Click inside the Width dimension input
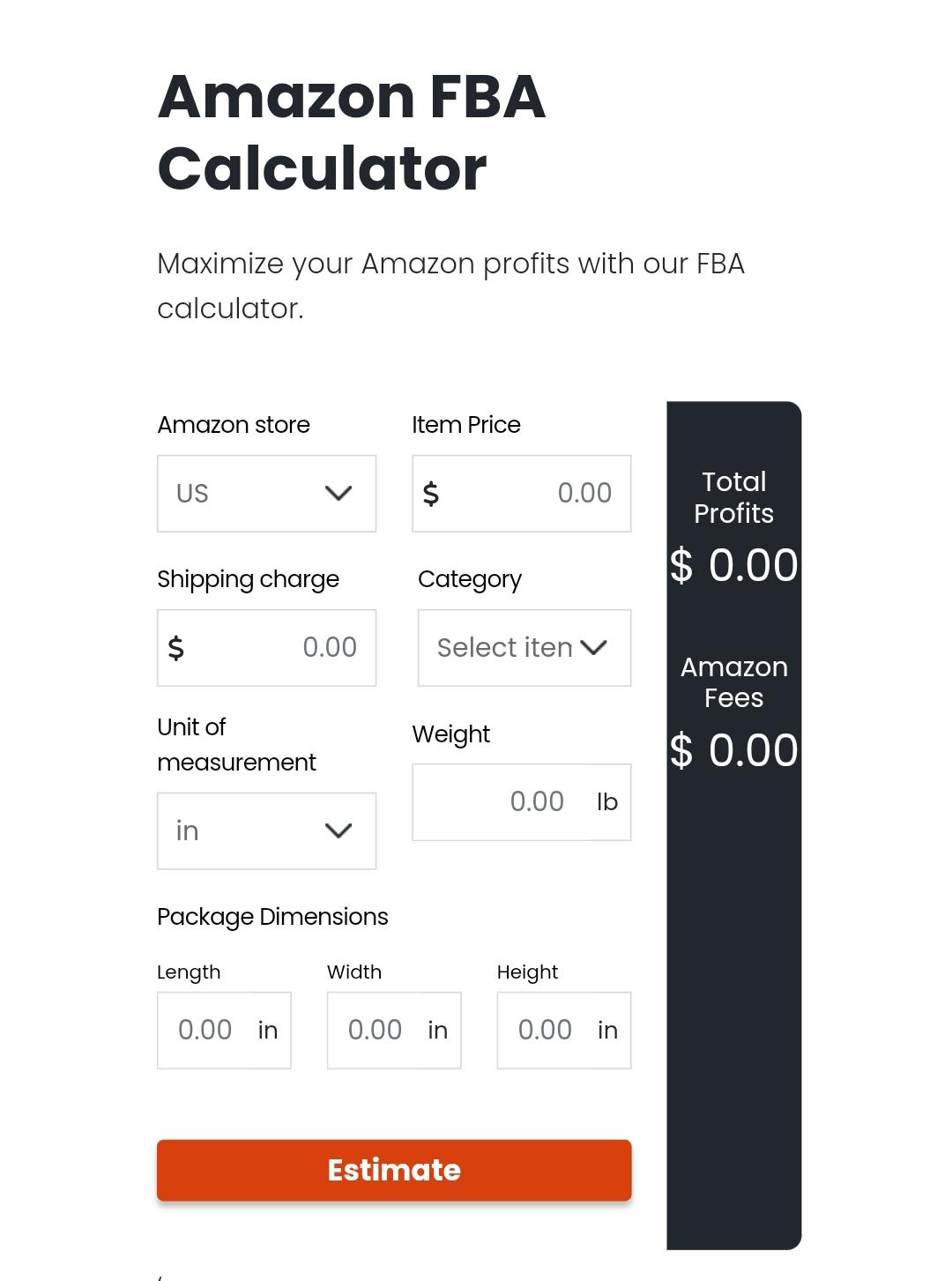The image size is (952, 1281). tap(377, 1030)
